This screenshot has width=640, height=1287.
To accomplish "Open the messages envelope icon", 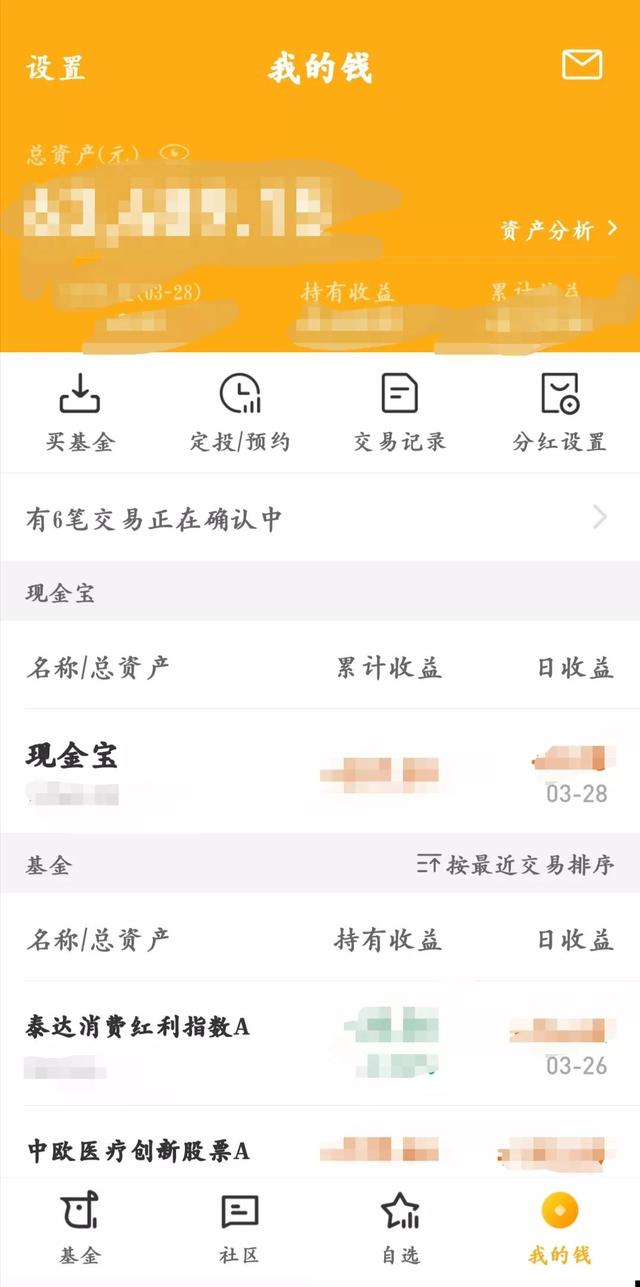I will tap(582, 65).
